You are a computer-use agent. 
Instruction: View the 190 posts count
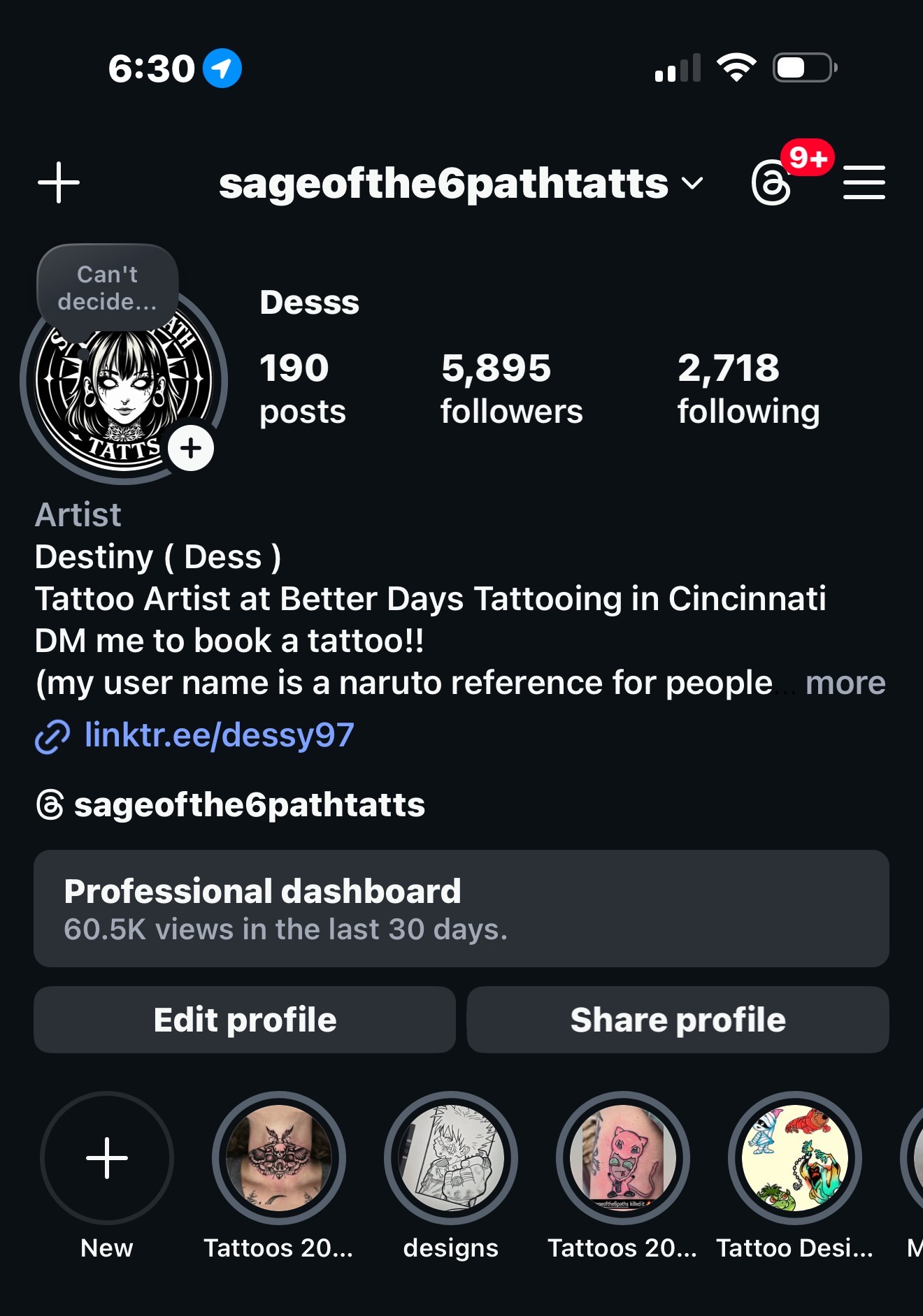[x=302, y=388]
